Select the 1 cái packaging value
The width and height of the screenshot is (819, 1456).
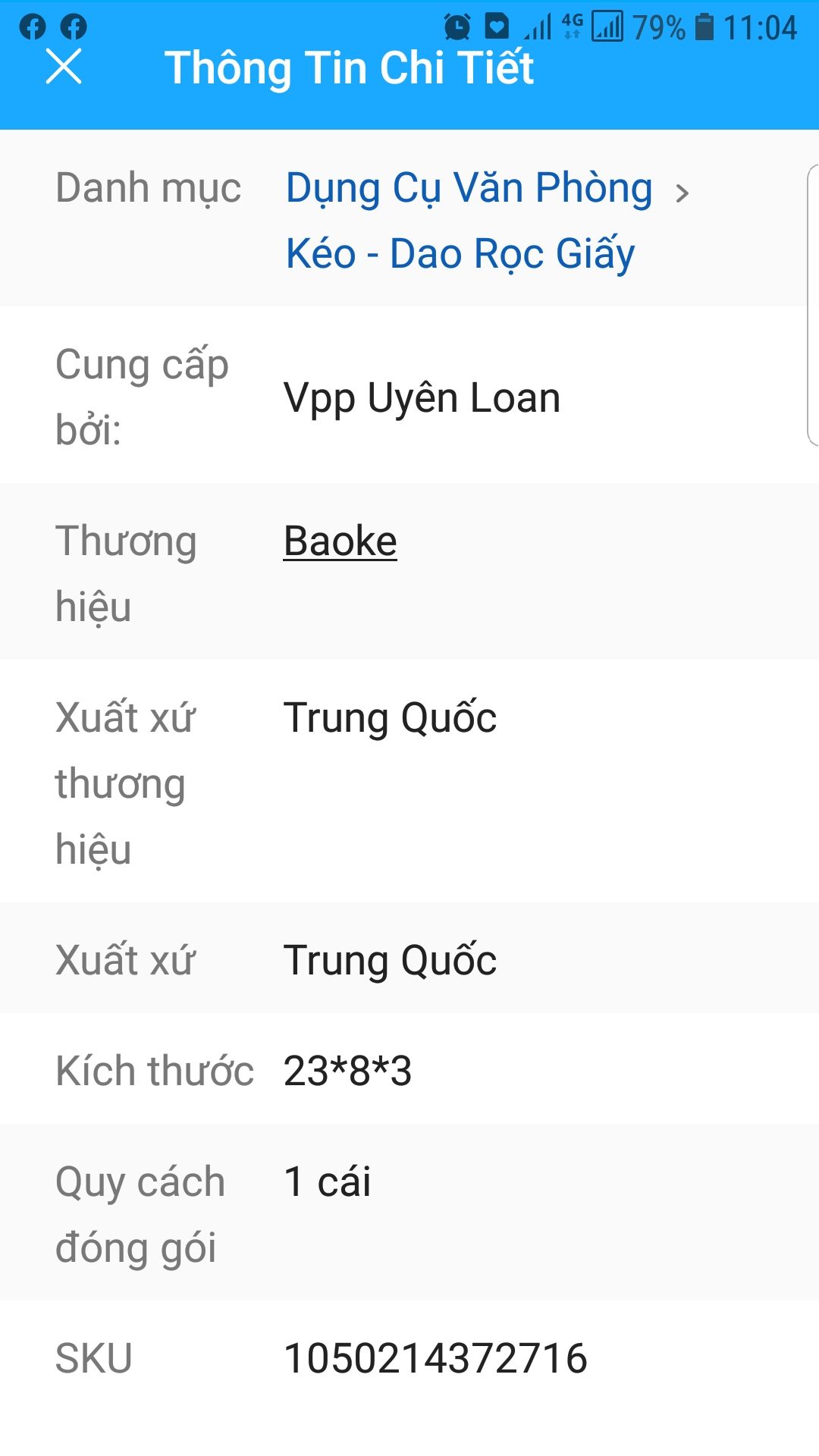coord(326,1180)
